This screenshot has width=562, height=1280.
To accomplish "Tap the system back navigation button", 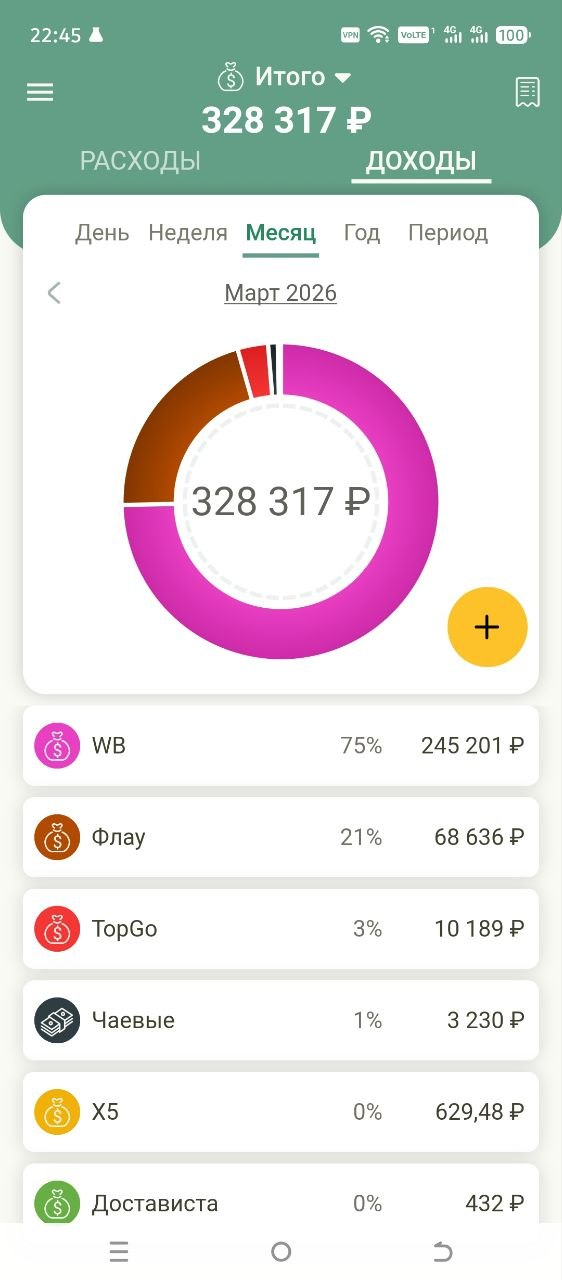I will coord(442,1252).
